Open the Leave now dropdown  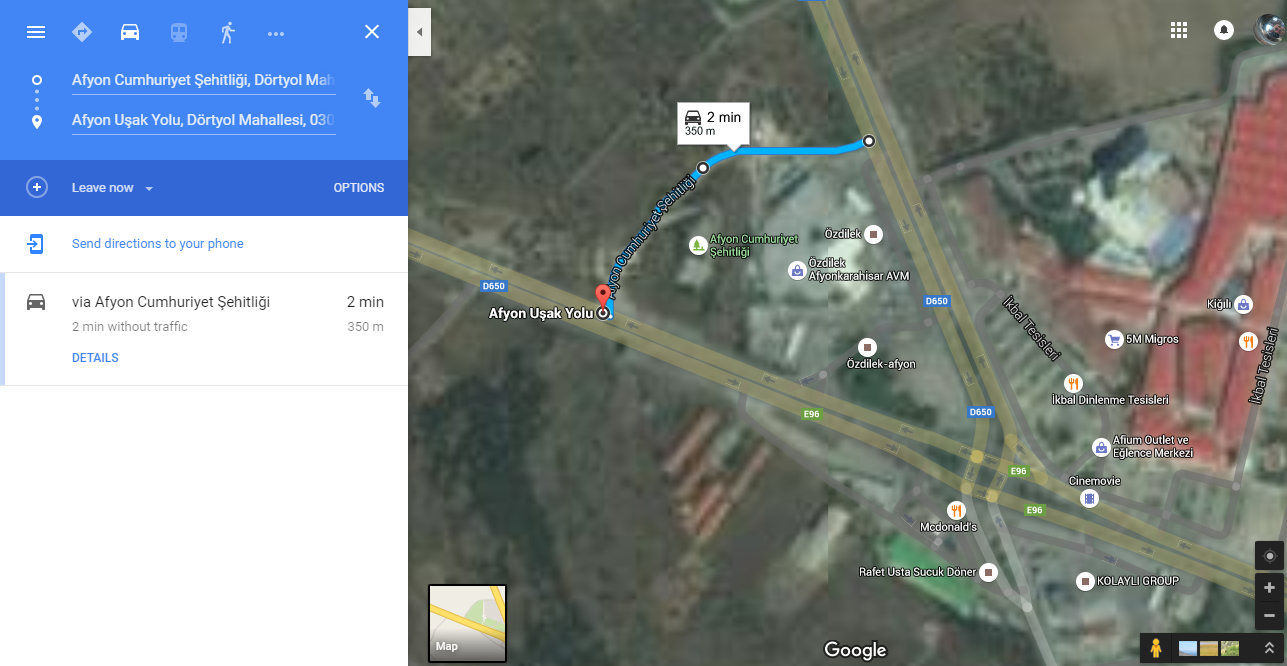pyautogui.click(x=112, y=188)
